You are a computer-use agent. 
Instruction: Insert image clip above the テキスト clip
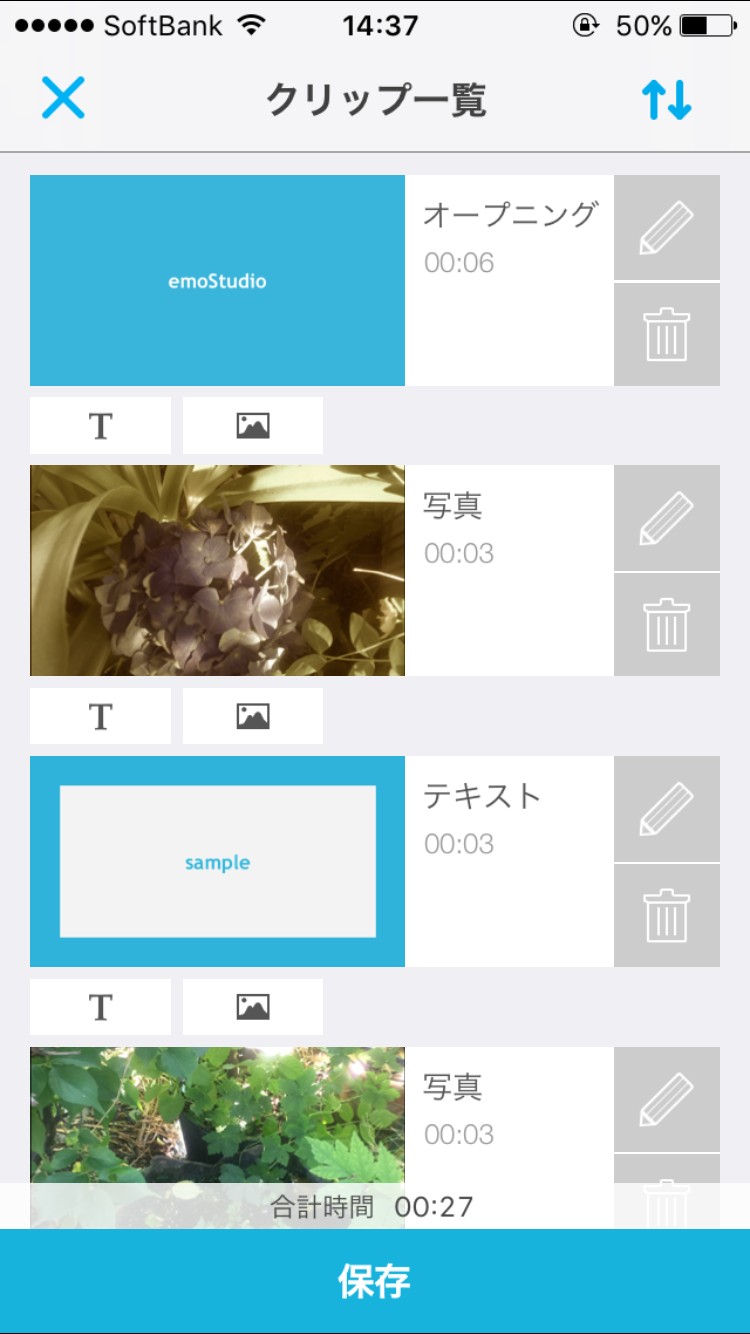(253, 716)
